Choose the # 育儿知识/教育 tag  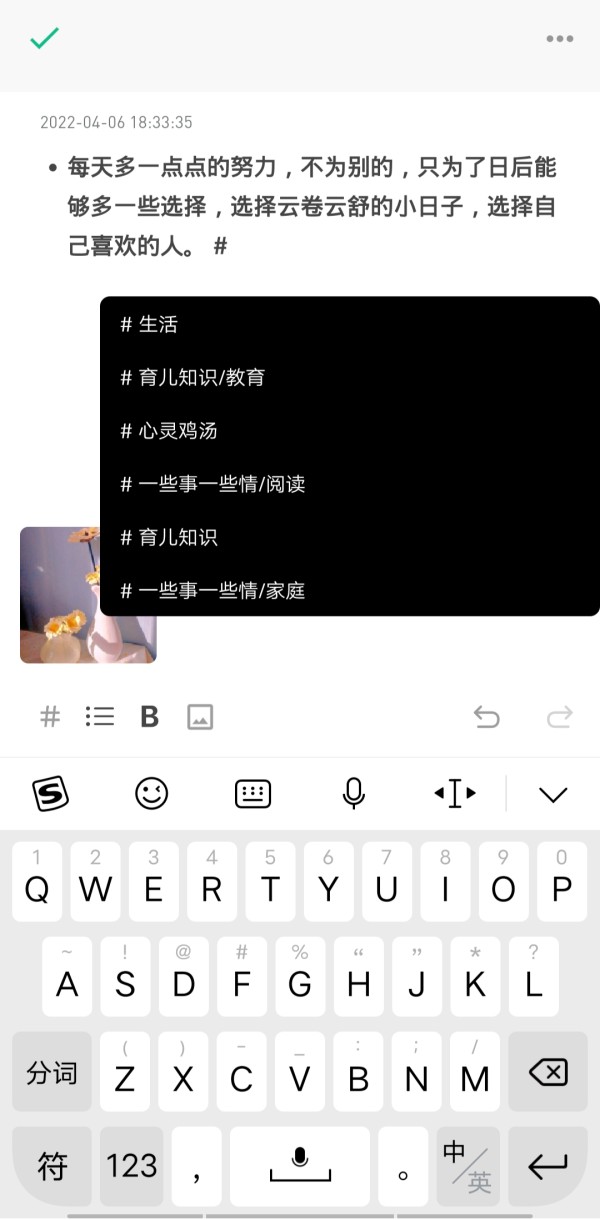tap(193, 378)
